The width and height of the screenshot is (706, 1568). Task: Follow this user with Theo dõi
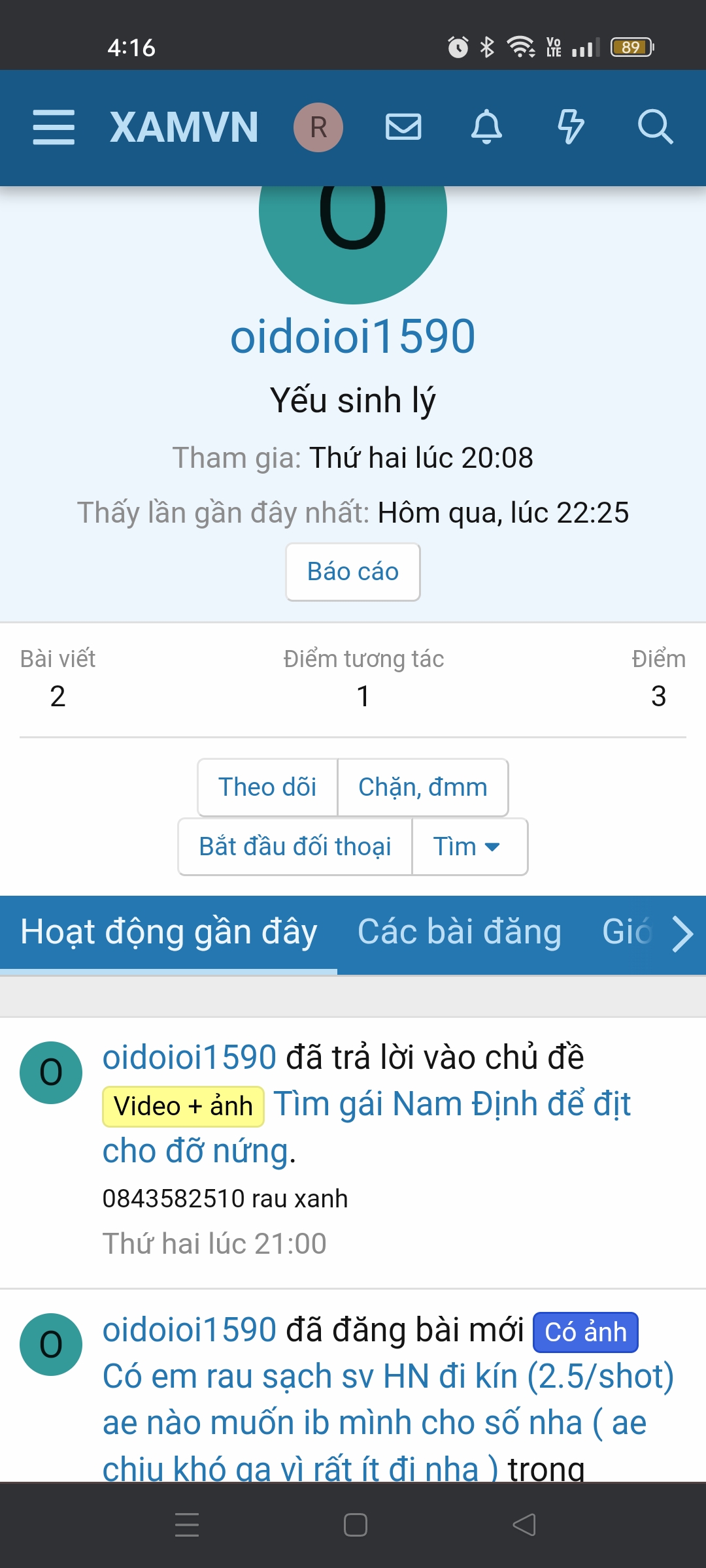(267, 787)
